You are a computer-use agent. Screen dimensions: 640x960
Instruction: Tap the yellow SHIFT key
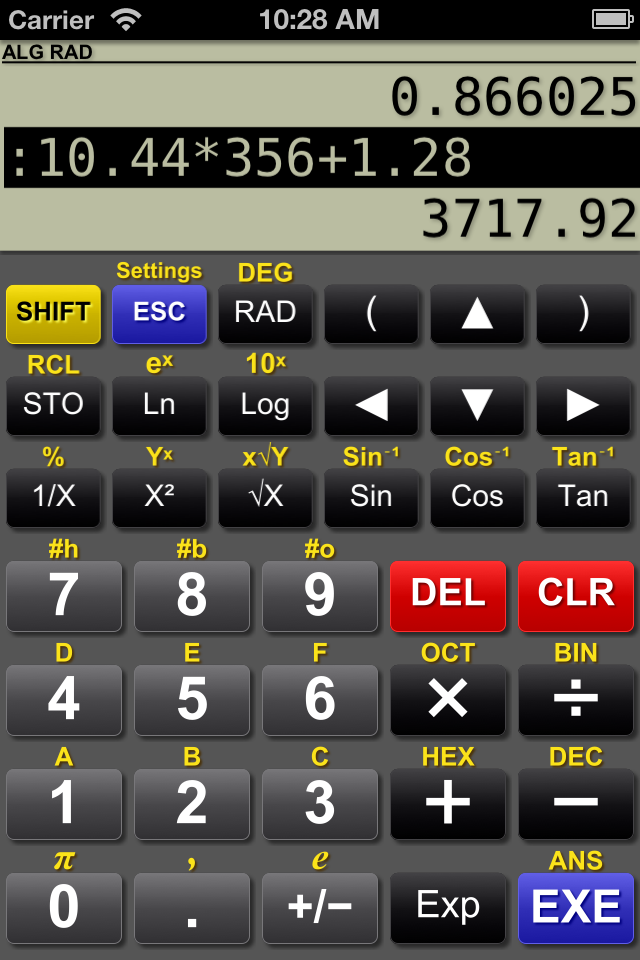click(x=53, y=313)
